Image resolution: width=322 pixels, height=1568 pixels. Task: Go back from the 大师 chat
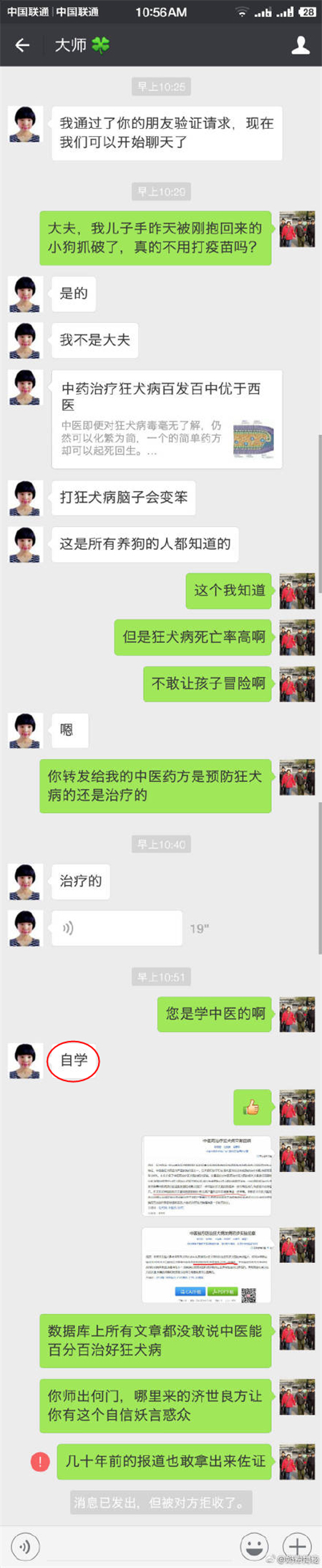(x=22, y=46)
